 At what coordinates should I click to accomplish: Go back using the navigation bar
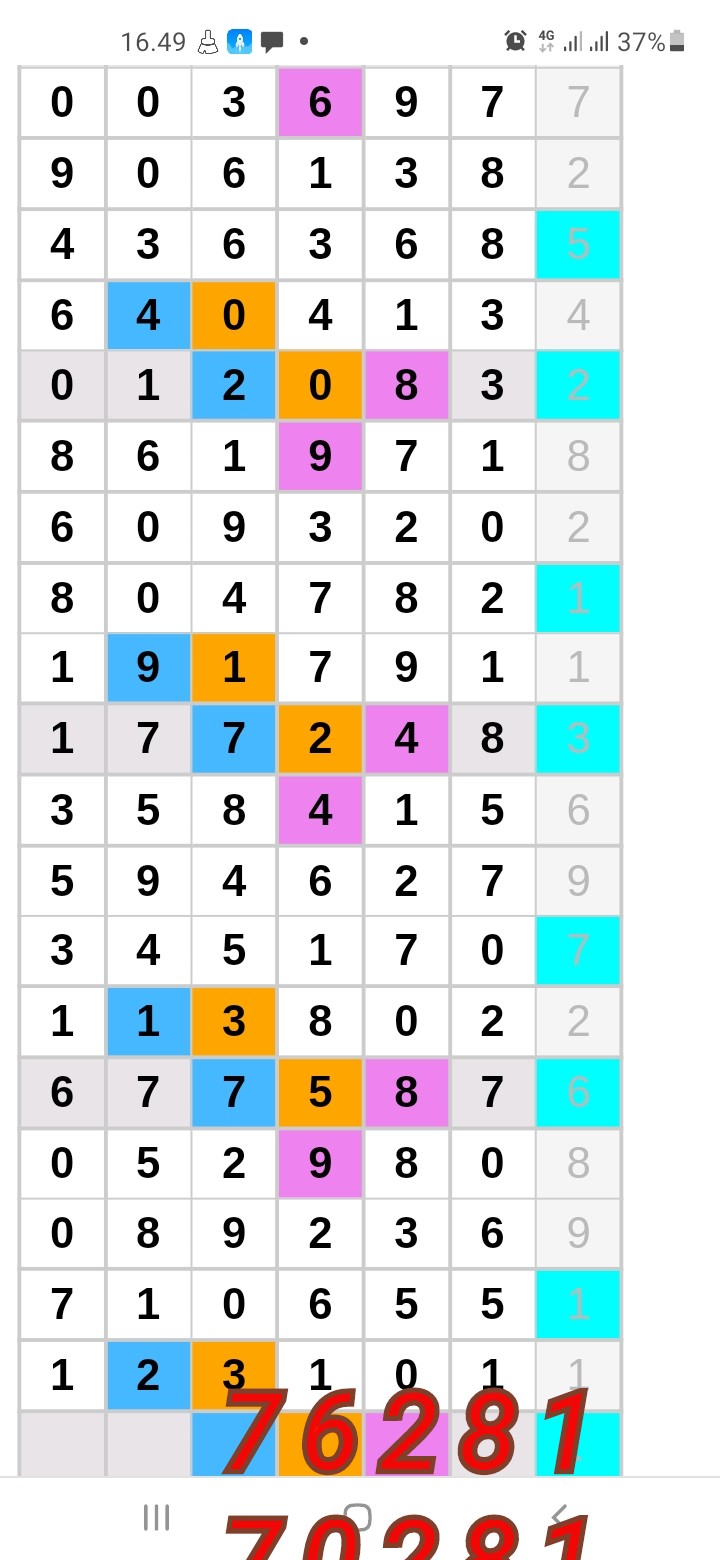[x=560, y=1516]
